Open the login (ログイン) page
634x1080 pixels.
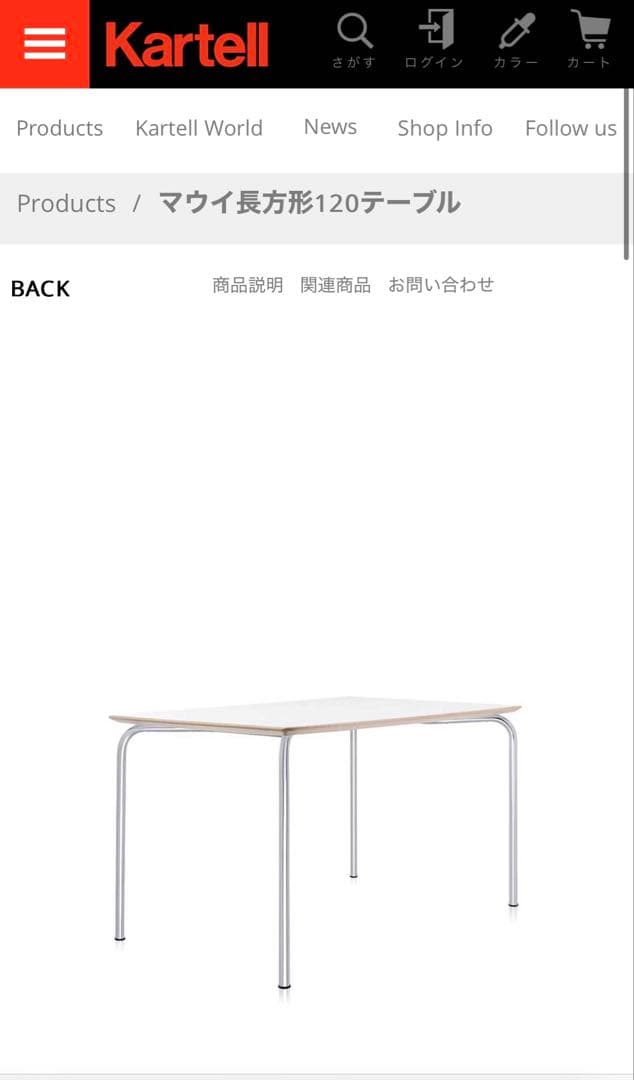(x=435, y=40)
